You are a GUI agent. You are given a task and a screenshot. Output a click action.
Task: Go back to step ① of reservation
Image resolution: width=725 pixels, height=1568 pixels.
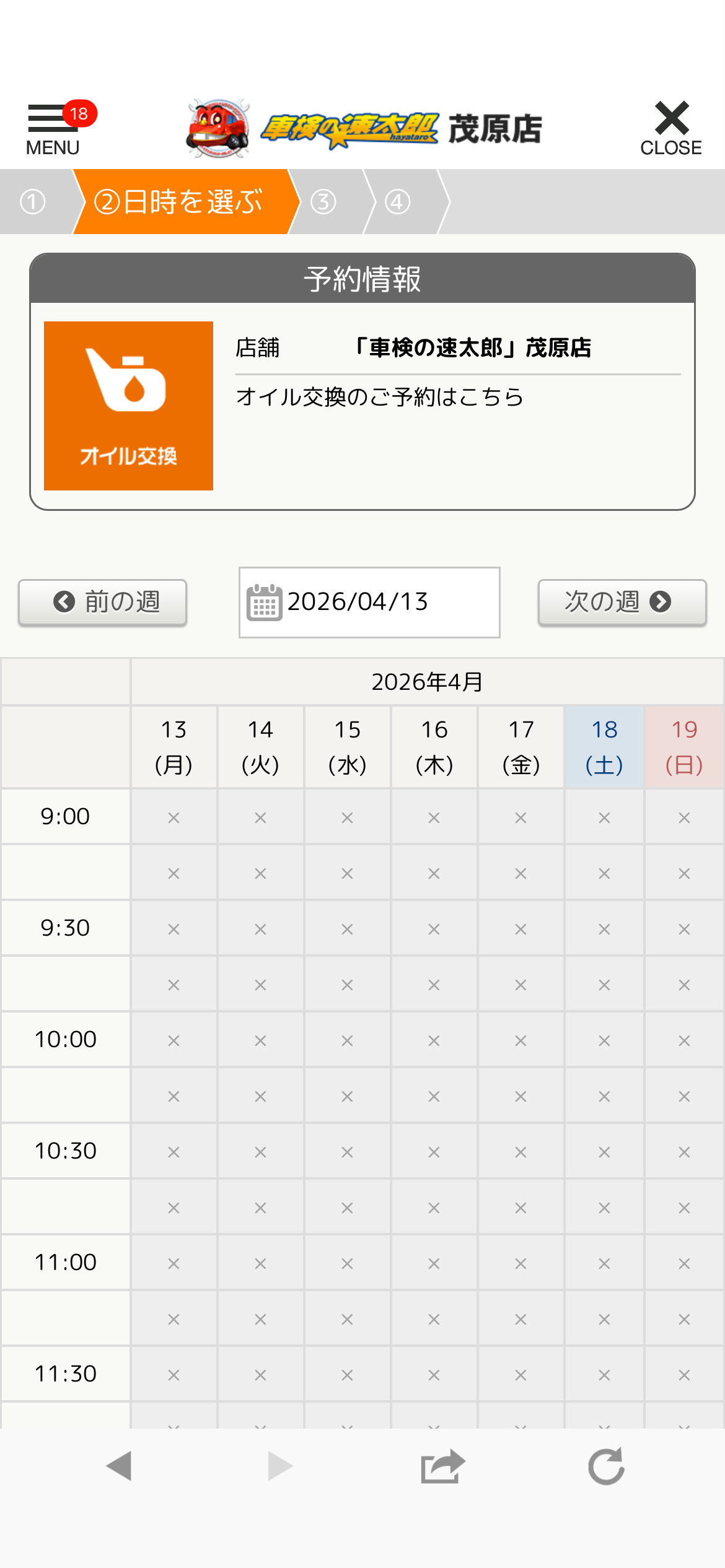coord(33,202)
